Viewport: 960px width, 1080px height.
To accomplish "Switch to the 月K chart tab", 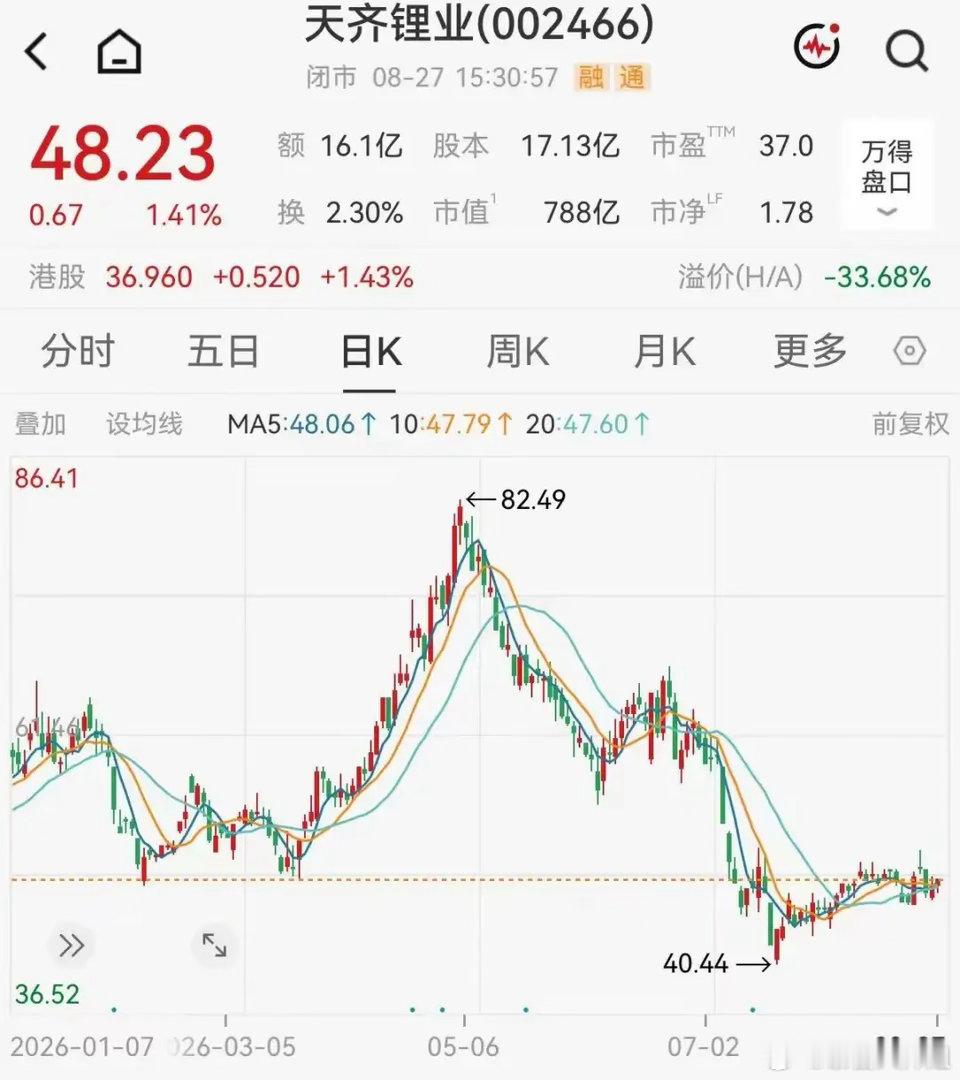I will click(664, 351).
